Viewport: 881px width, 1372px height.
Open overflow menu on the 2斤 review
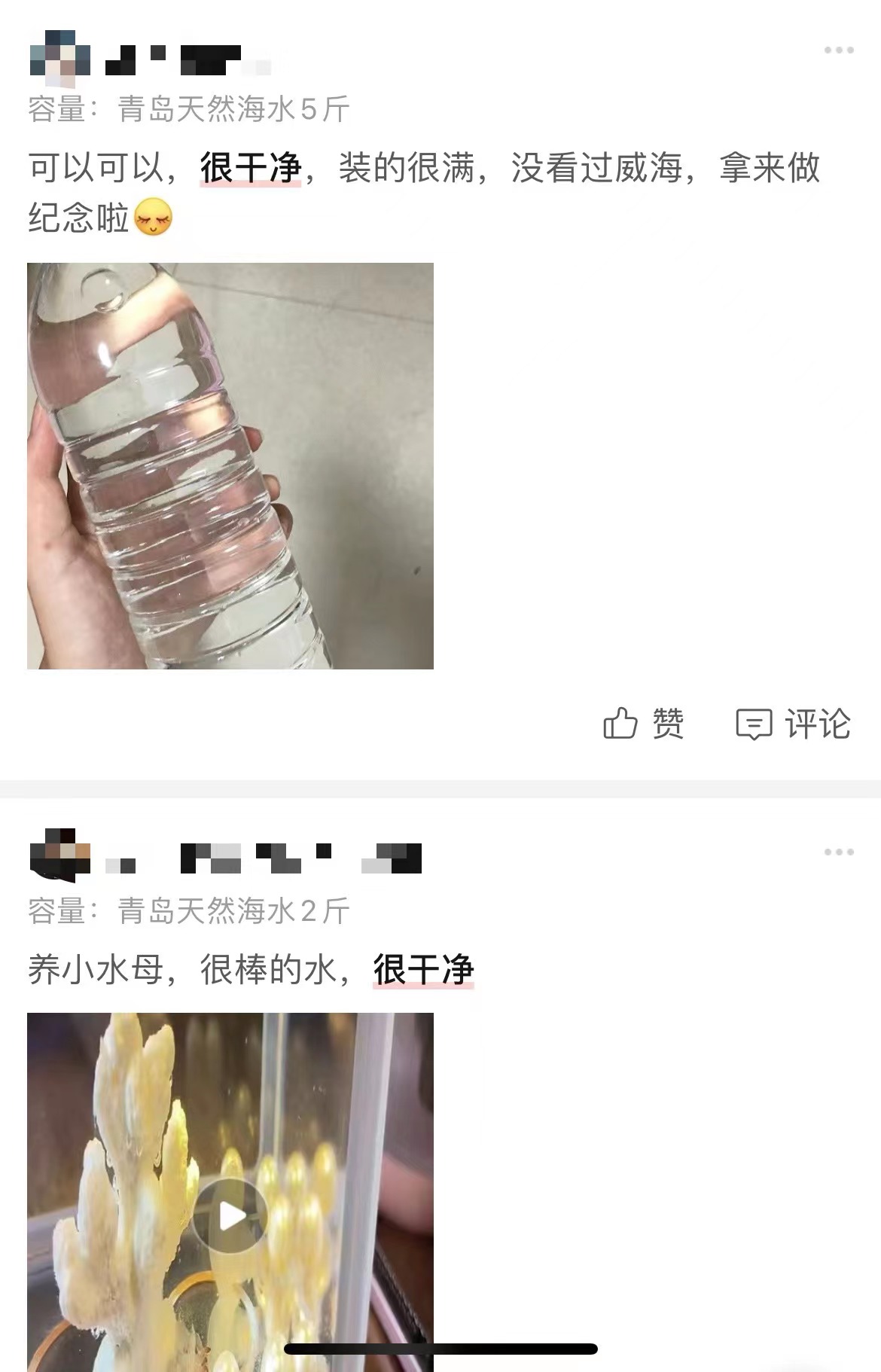(x=838, y=852)
